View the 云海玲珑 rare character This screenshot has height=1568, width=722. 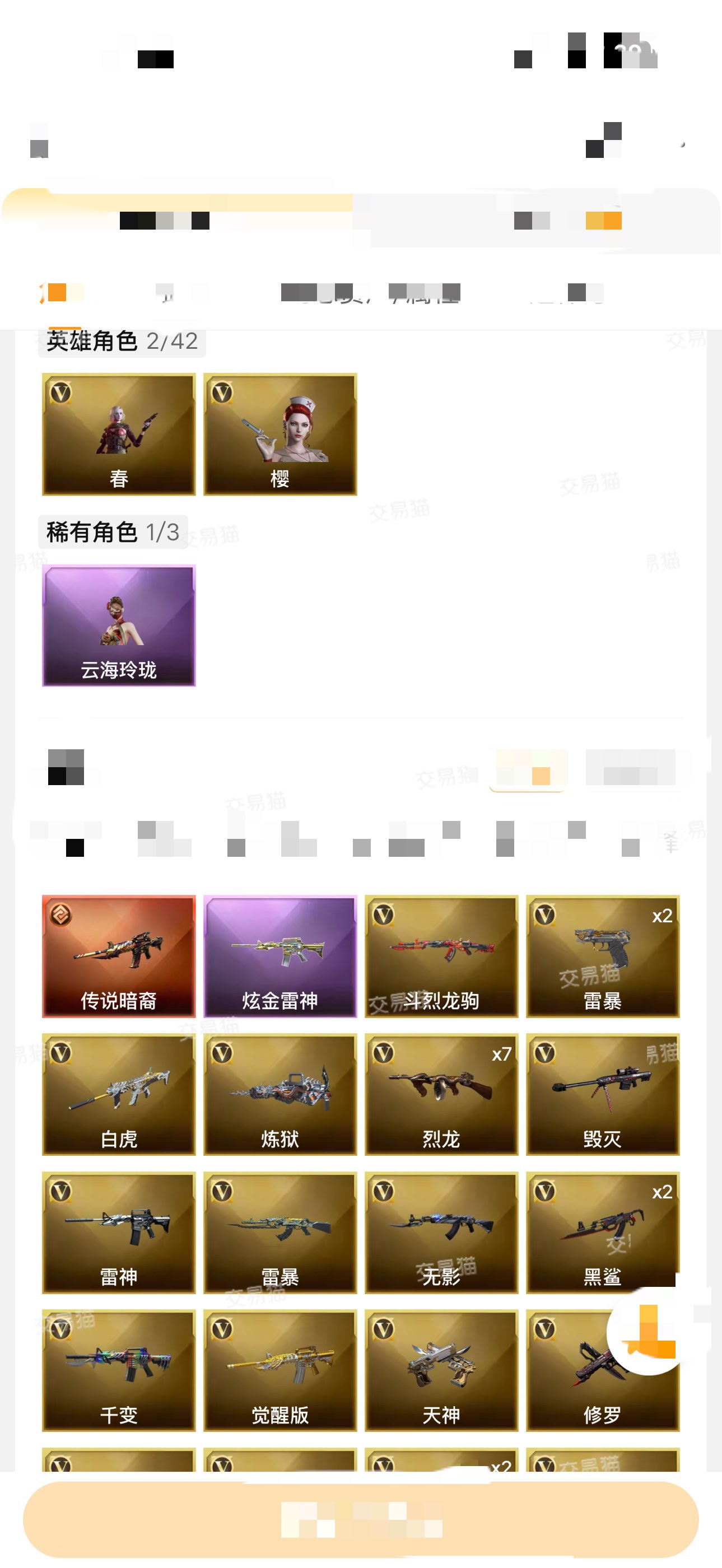coord(119,625)
